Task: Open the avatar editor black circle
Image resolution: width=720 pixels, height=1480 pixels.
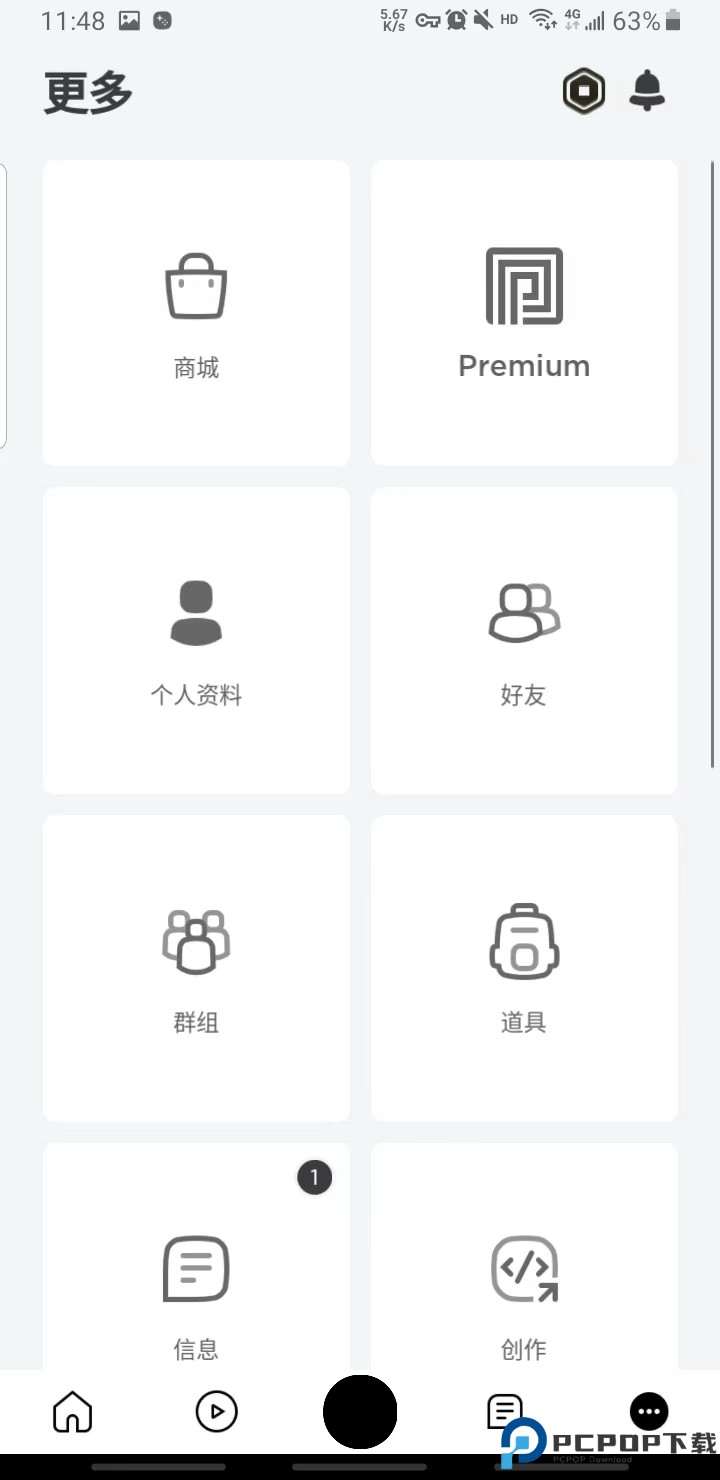Action: [360, 1411]
